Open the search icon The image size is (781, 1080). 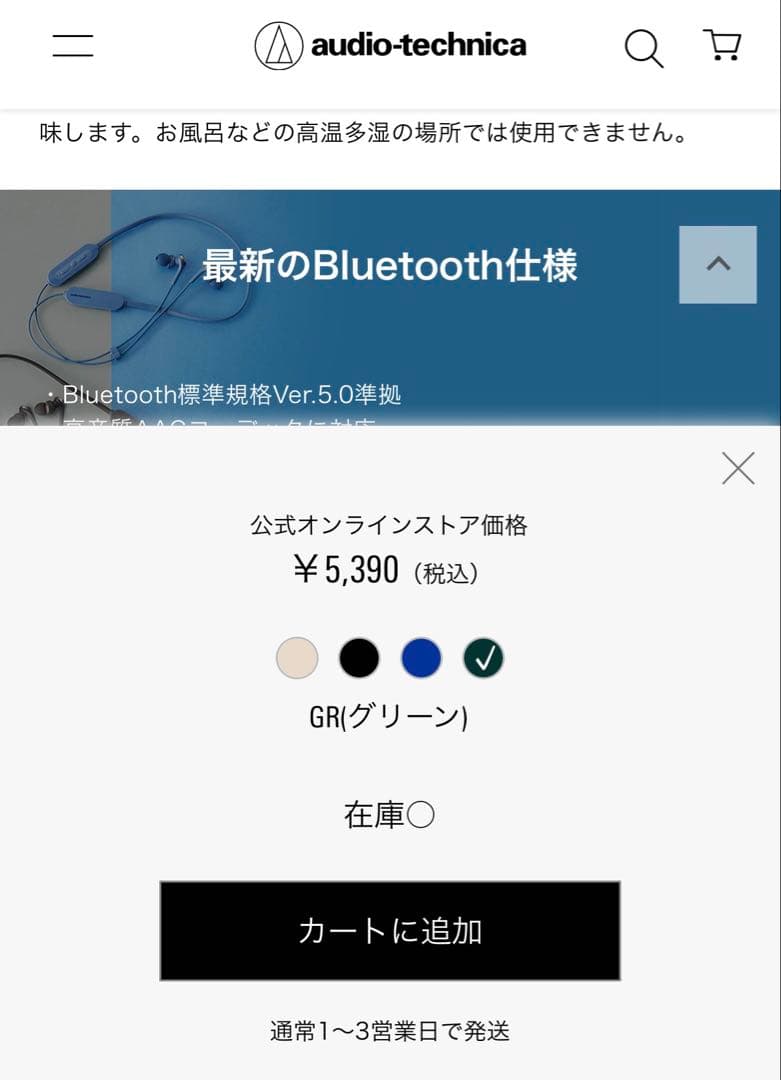tap(644, 48)
